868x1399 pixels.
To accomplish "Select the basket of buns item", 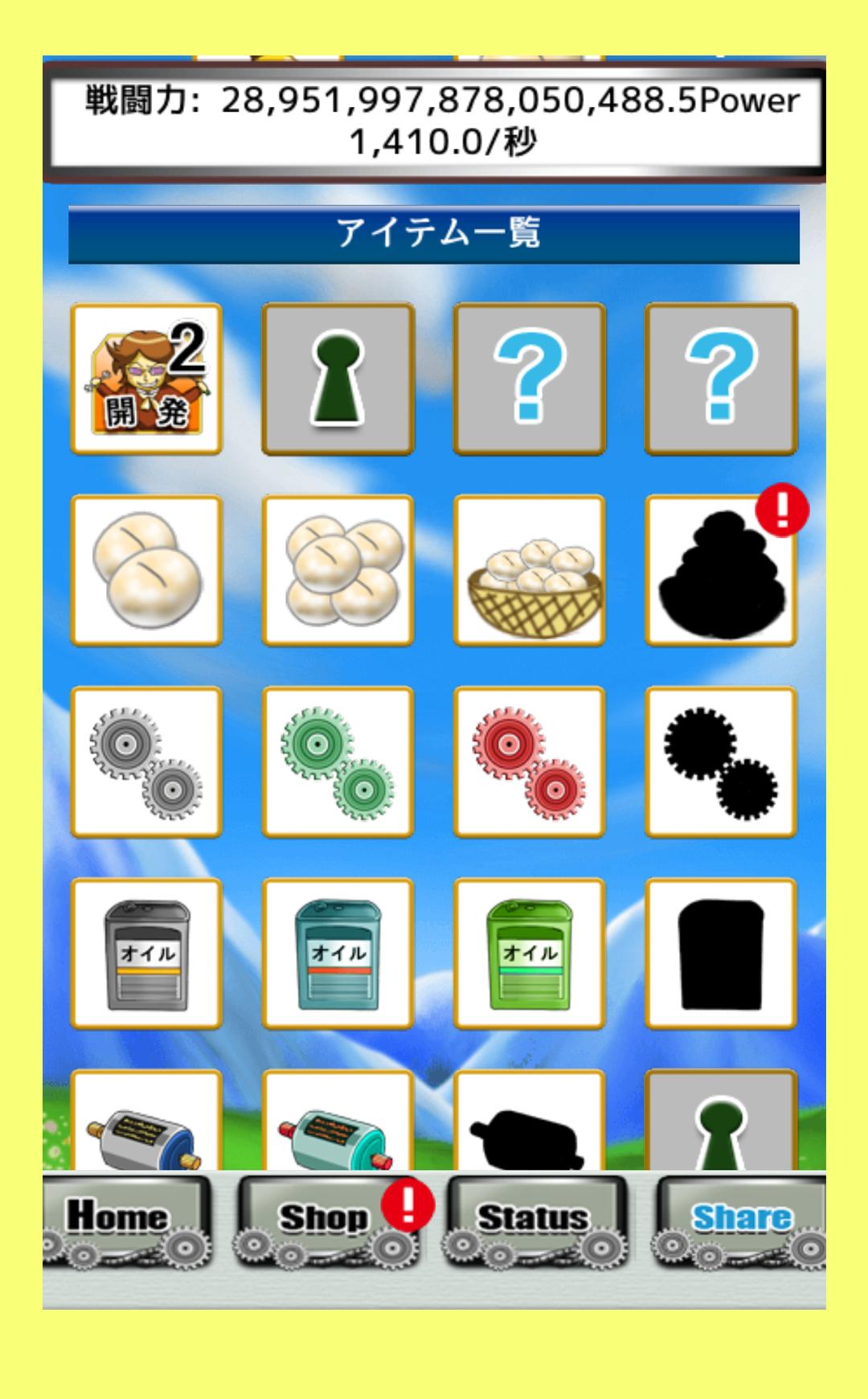I will [530, 570].
